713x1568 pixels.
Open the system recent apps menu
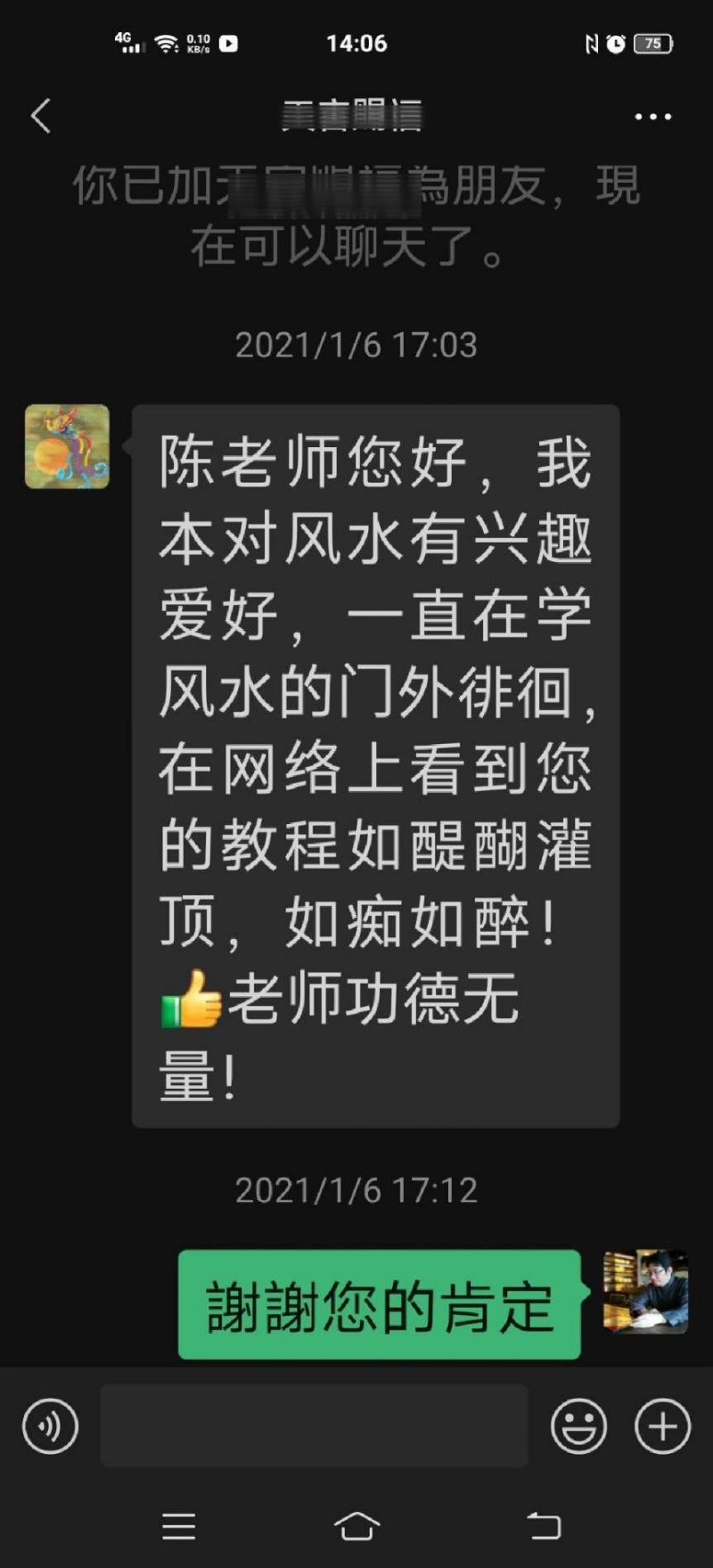pyautogui.click(x=178, y=1526)
